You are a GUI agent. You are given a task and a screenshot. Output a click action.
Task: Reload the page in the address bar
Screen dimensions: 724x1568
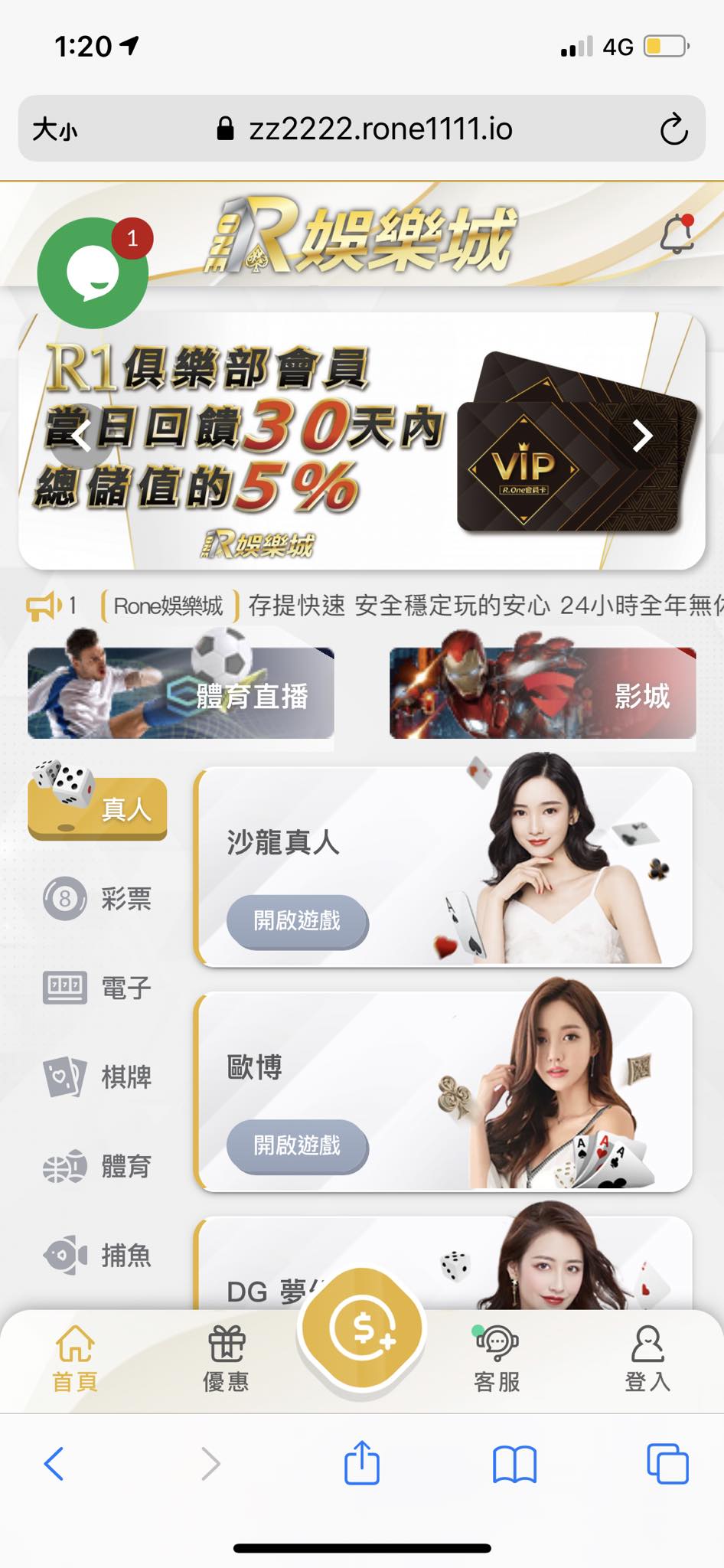(673, 129)
